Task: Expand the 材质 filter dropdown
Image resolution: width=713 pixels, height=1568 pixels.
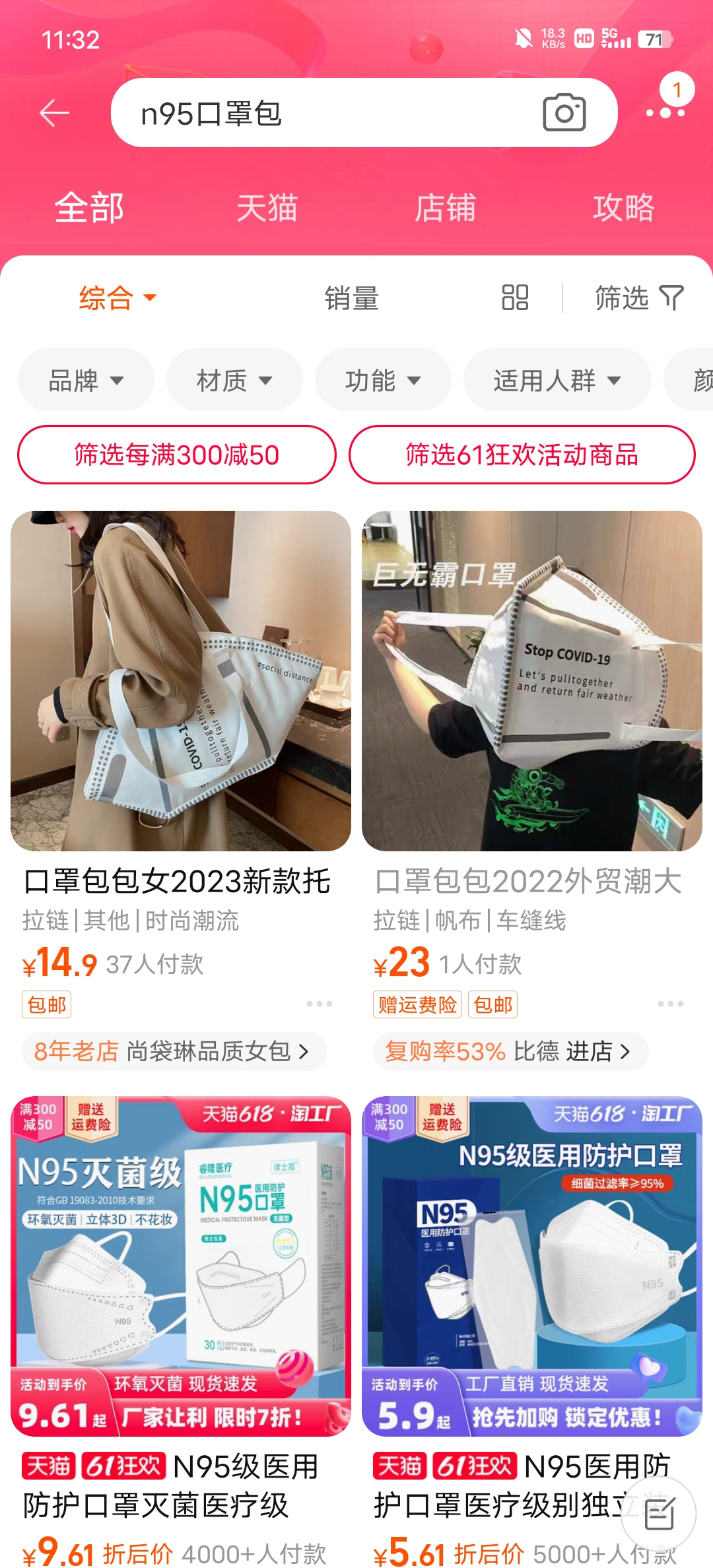Action: (234, 380)
